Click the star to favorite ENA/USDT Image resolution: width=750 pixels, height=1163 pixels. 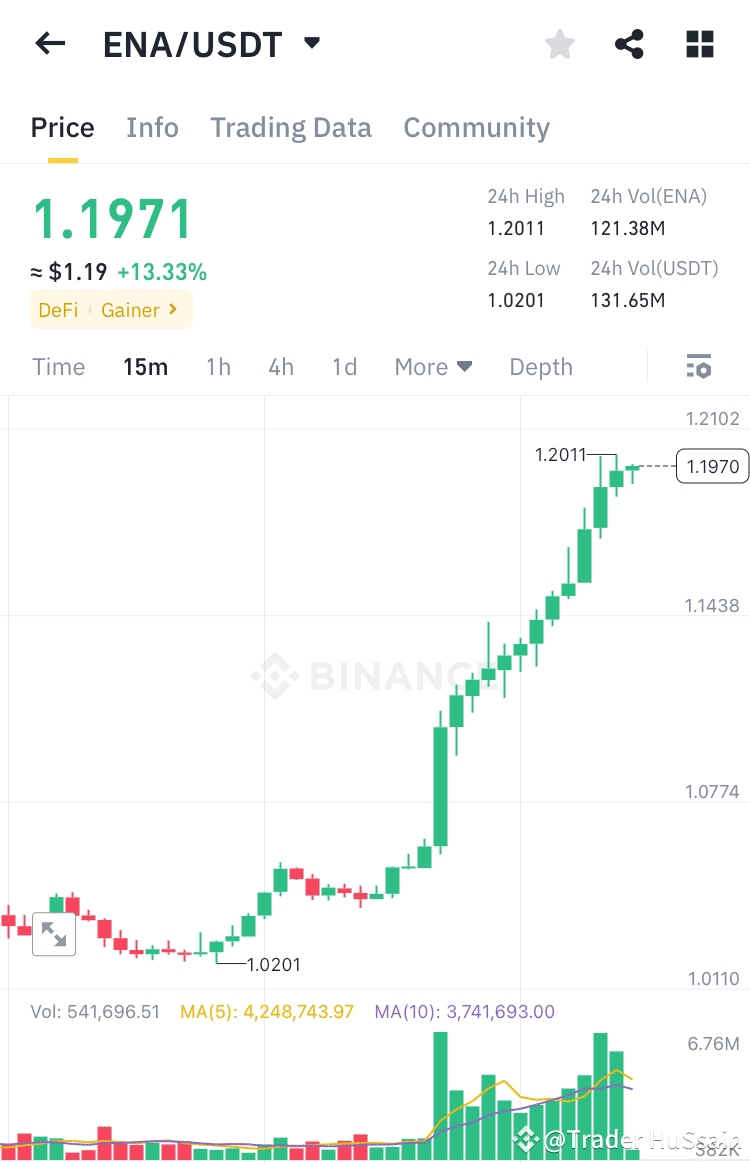[x=559, y=43]
